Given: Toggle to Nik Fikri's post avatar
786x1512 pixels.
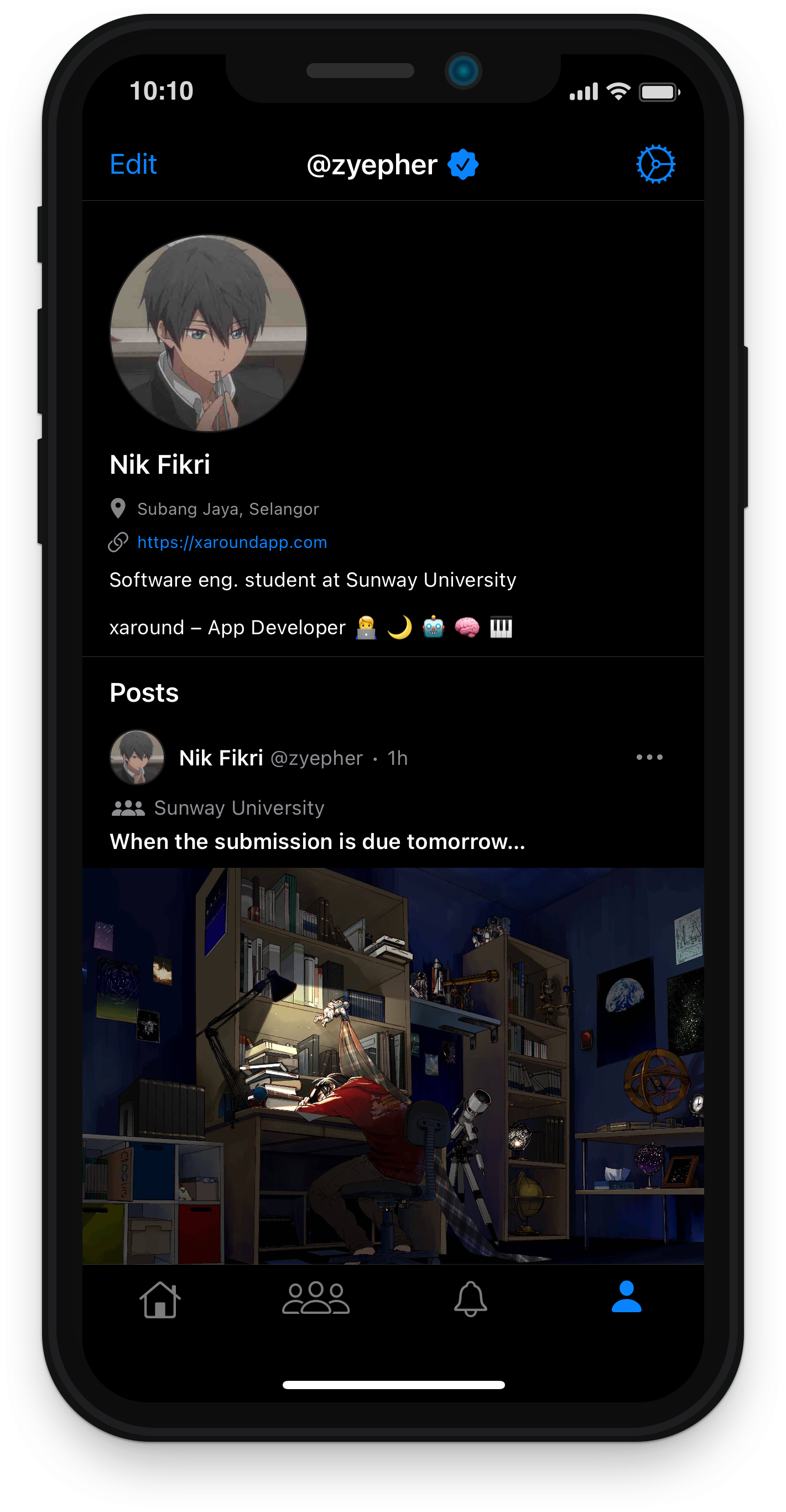Looking at the screenshot, I should 137,757.
